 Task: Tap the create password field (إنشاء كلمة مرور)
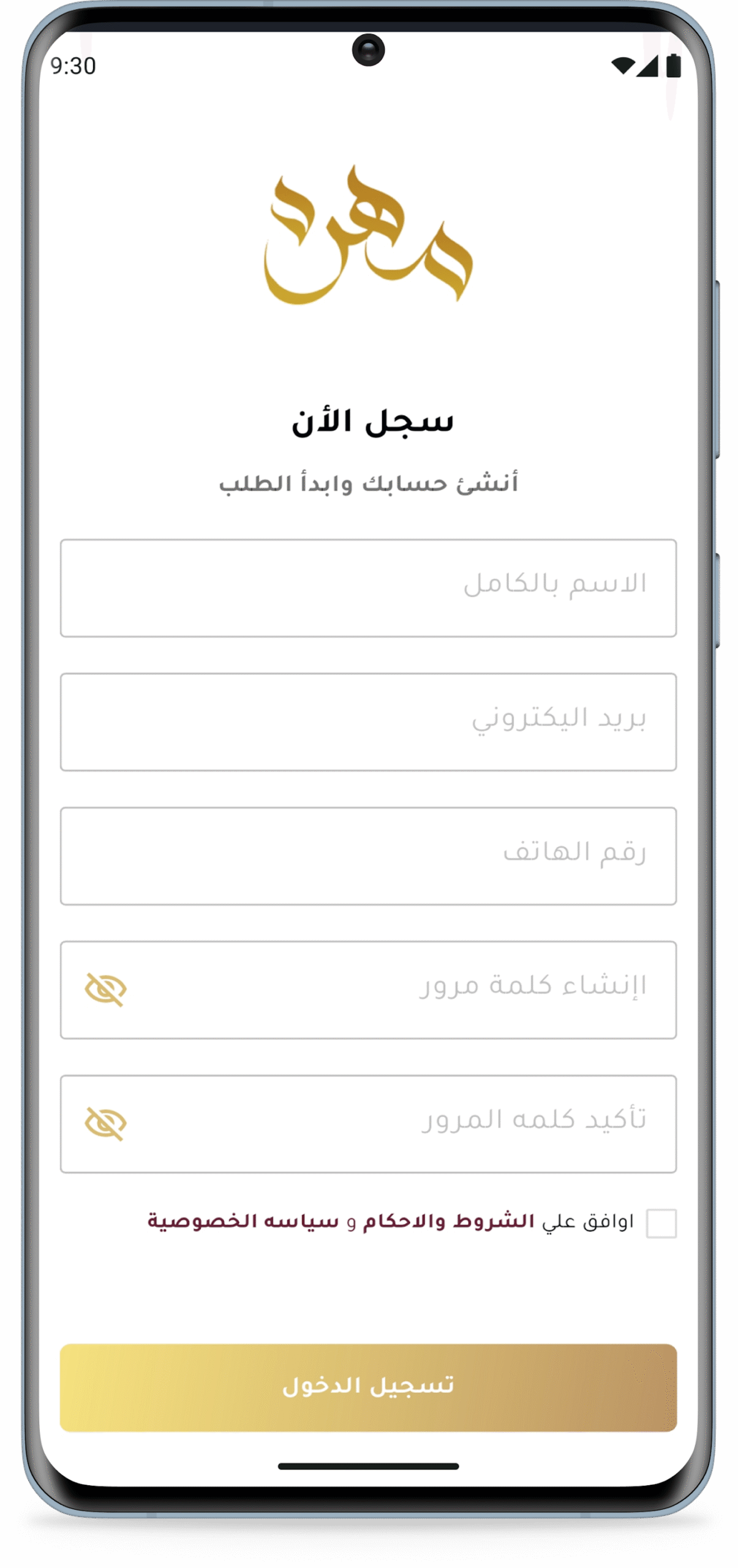coord(368,990)
